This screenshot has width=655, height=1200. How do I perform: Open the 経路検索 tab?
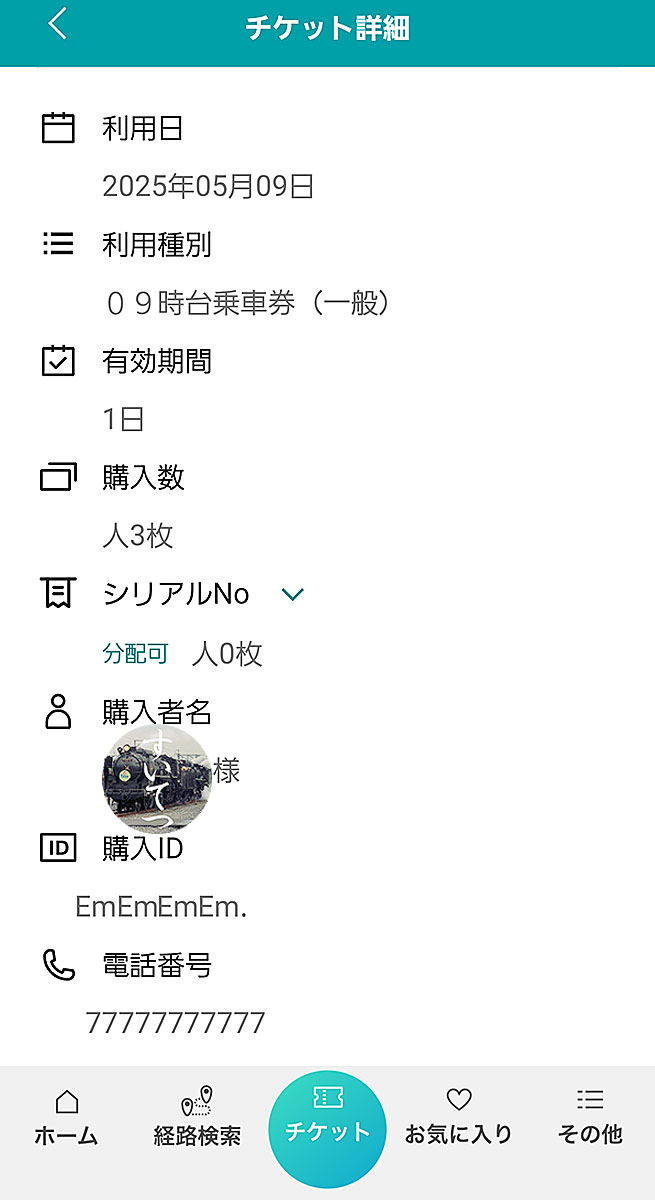[197, 1118]
